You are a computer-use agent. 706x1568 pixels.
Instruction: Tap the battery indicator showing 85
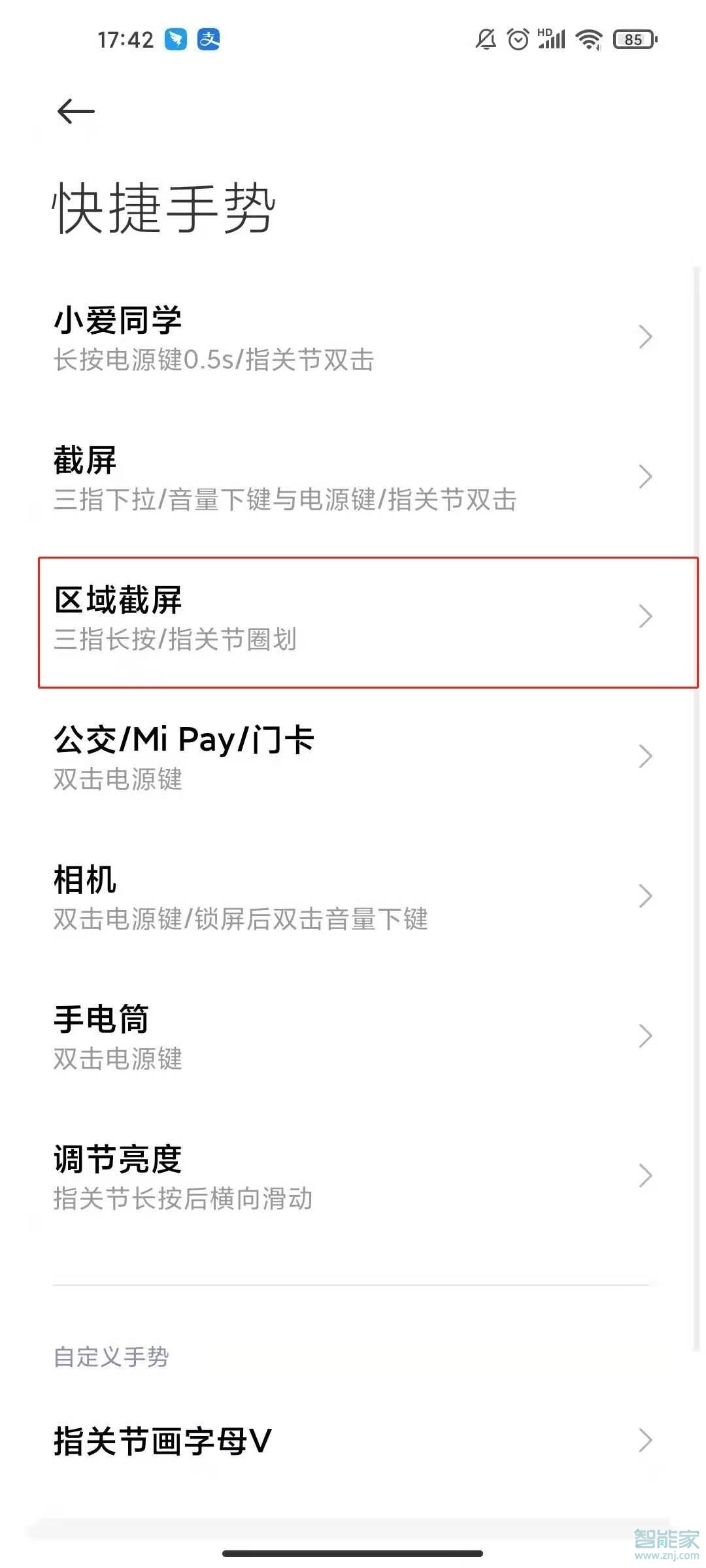click(632, 39)
